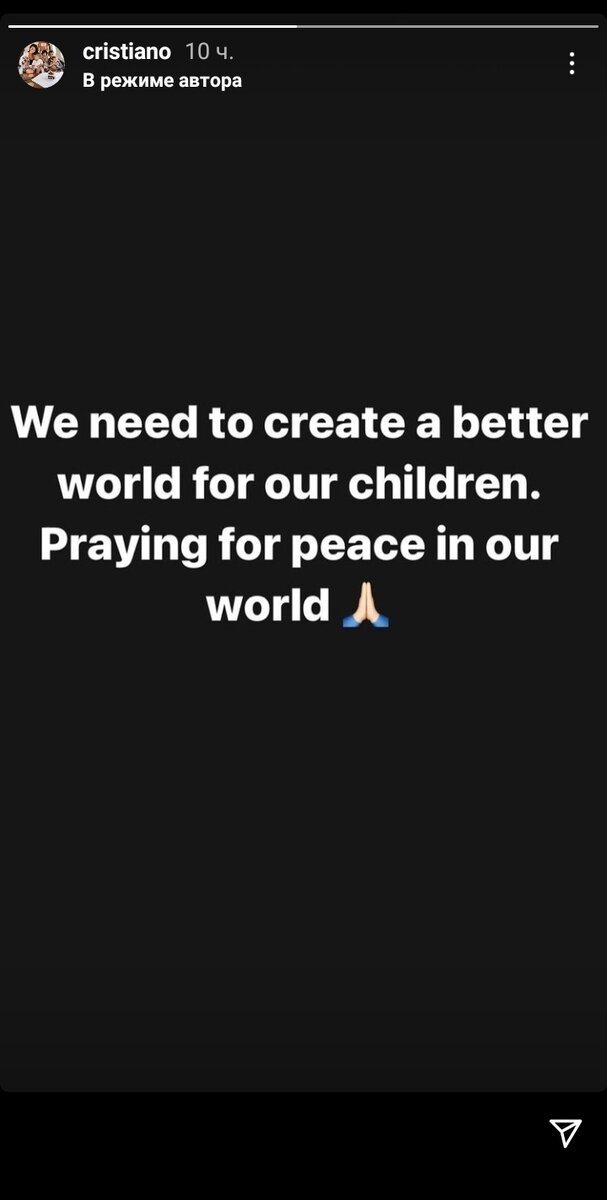Open cristiano's profile picture
The height and width of the screenshot is (1200, 607).
click(x=41, y=65)
